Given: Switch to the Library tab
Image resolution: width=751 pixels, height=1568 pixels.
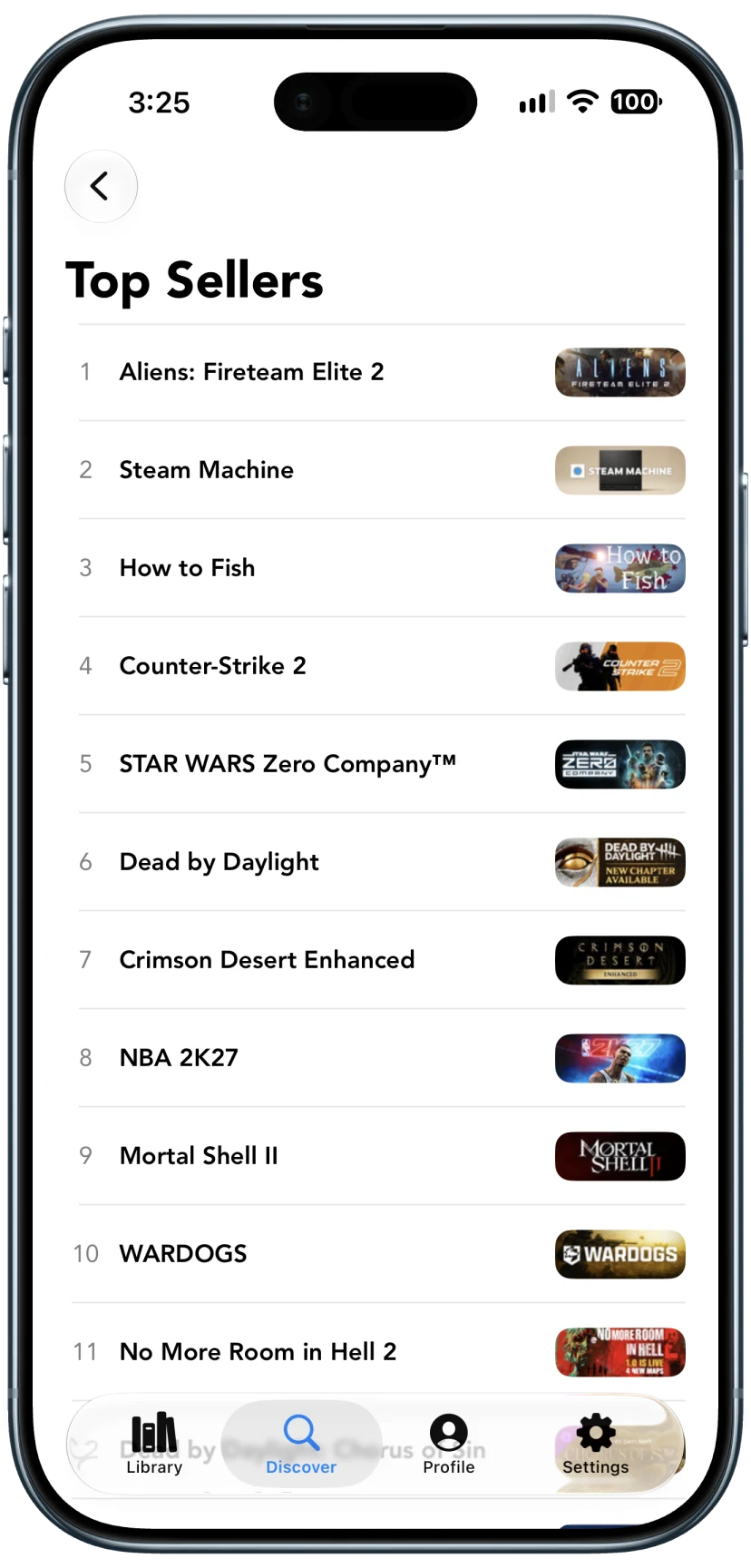Looking at the screenshot, I should point(154,1444).
